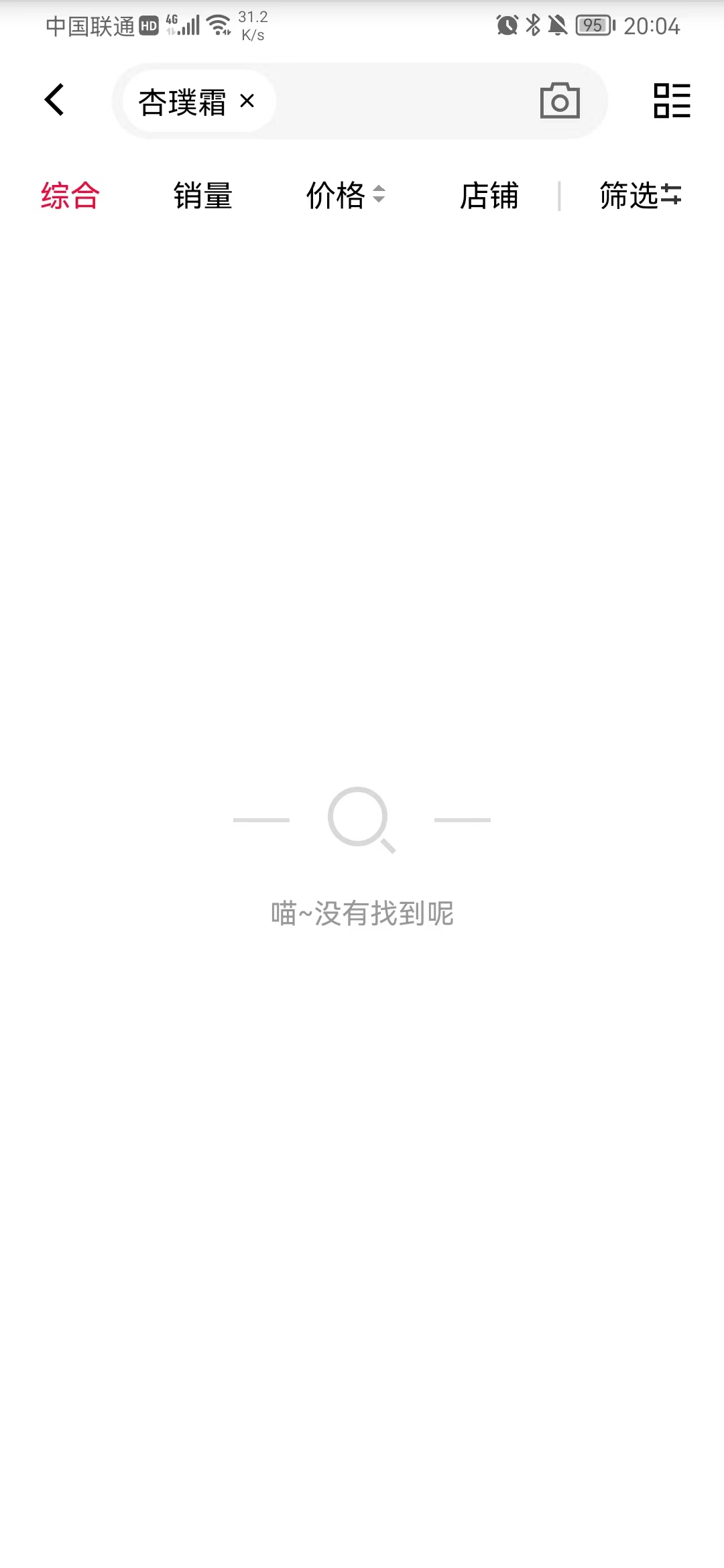The width and height of the screenshot is (724, 1568).
Task: Open camera image search
Action: tap(560, 101)
